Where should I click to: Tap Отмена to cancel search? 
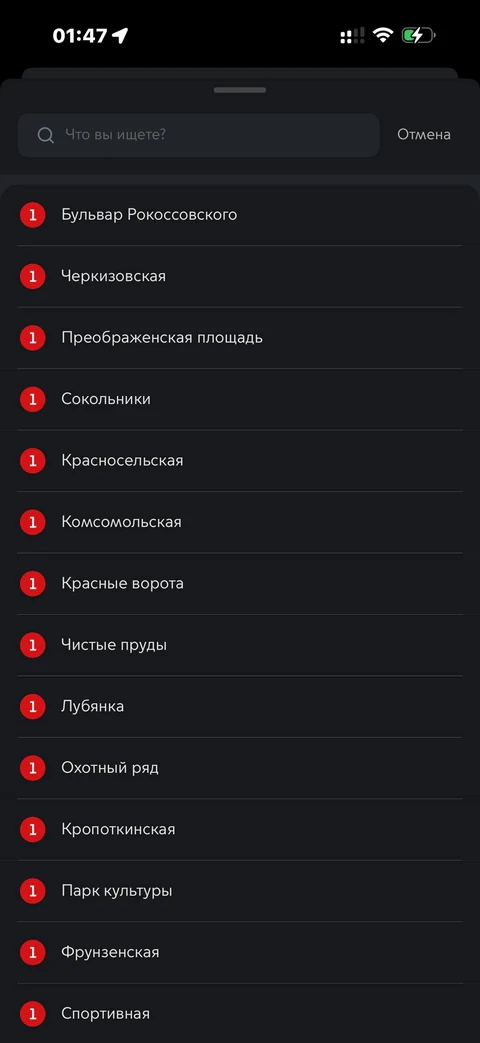(423, 134)
